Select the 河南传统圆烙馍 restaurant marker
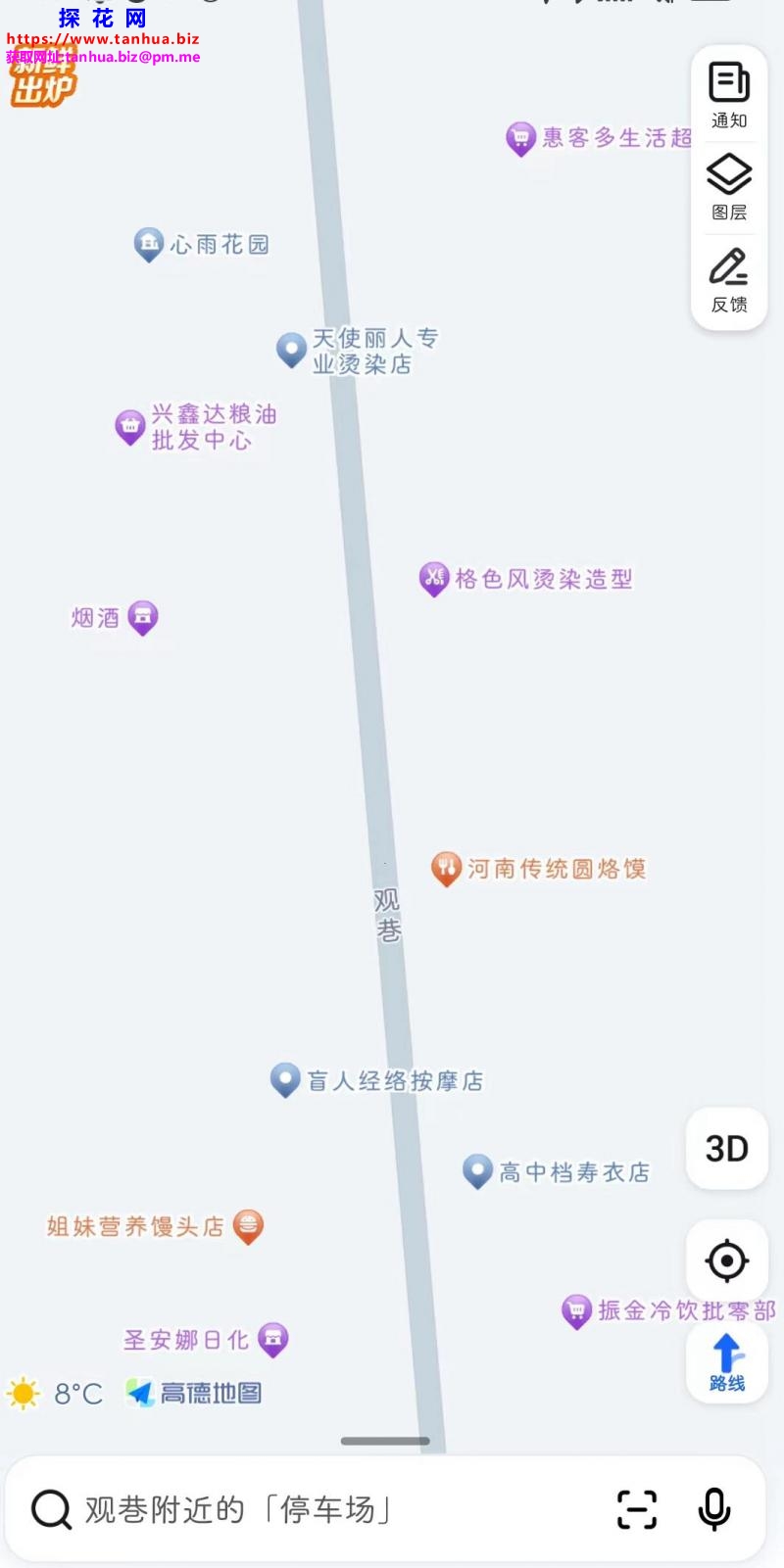This screenshot has height=1568, width=784. (446, 868)
